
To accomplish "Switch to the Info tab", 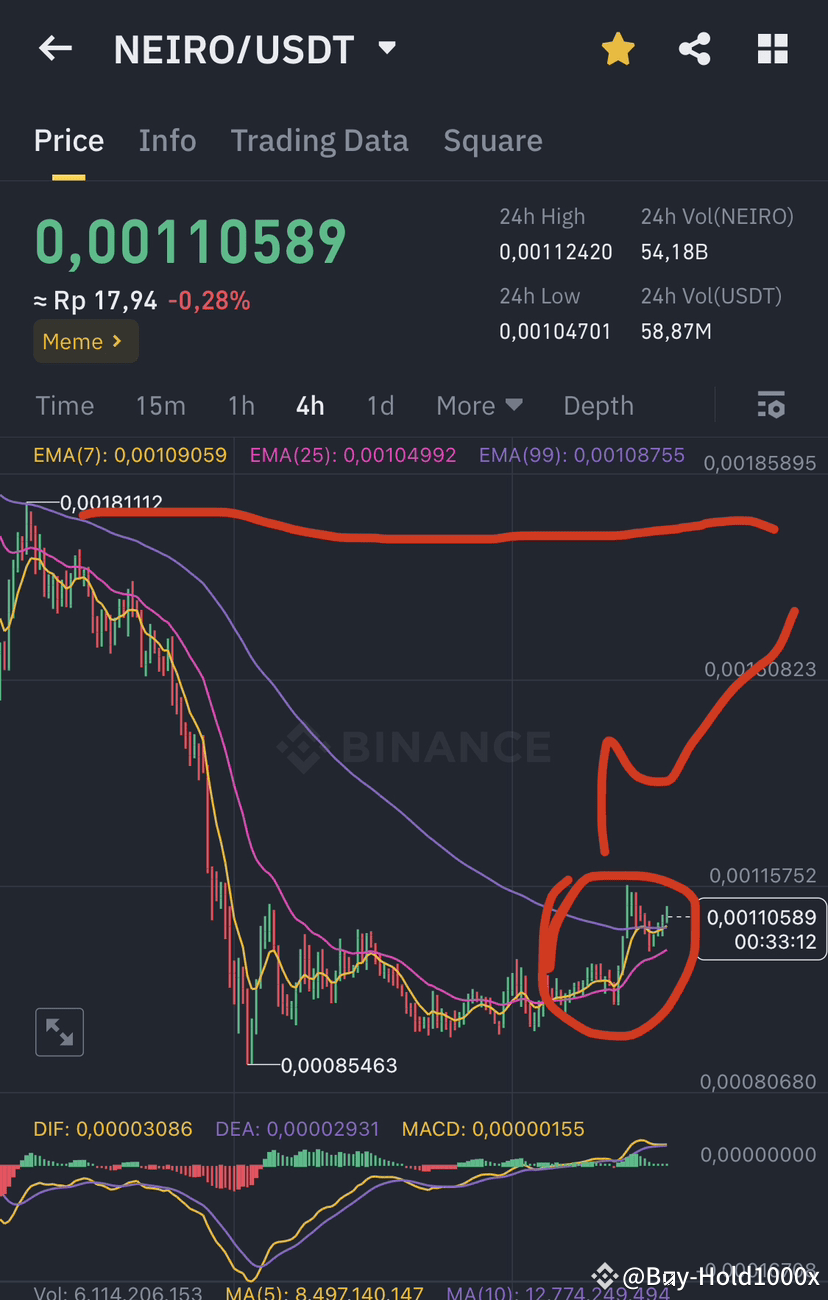I will (x=167, y=141).
